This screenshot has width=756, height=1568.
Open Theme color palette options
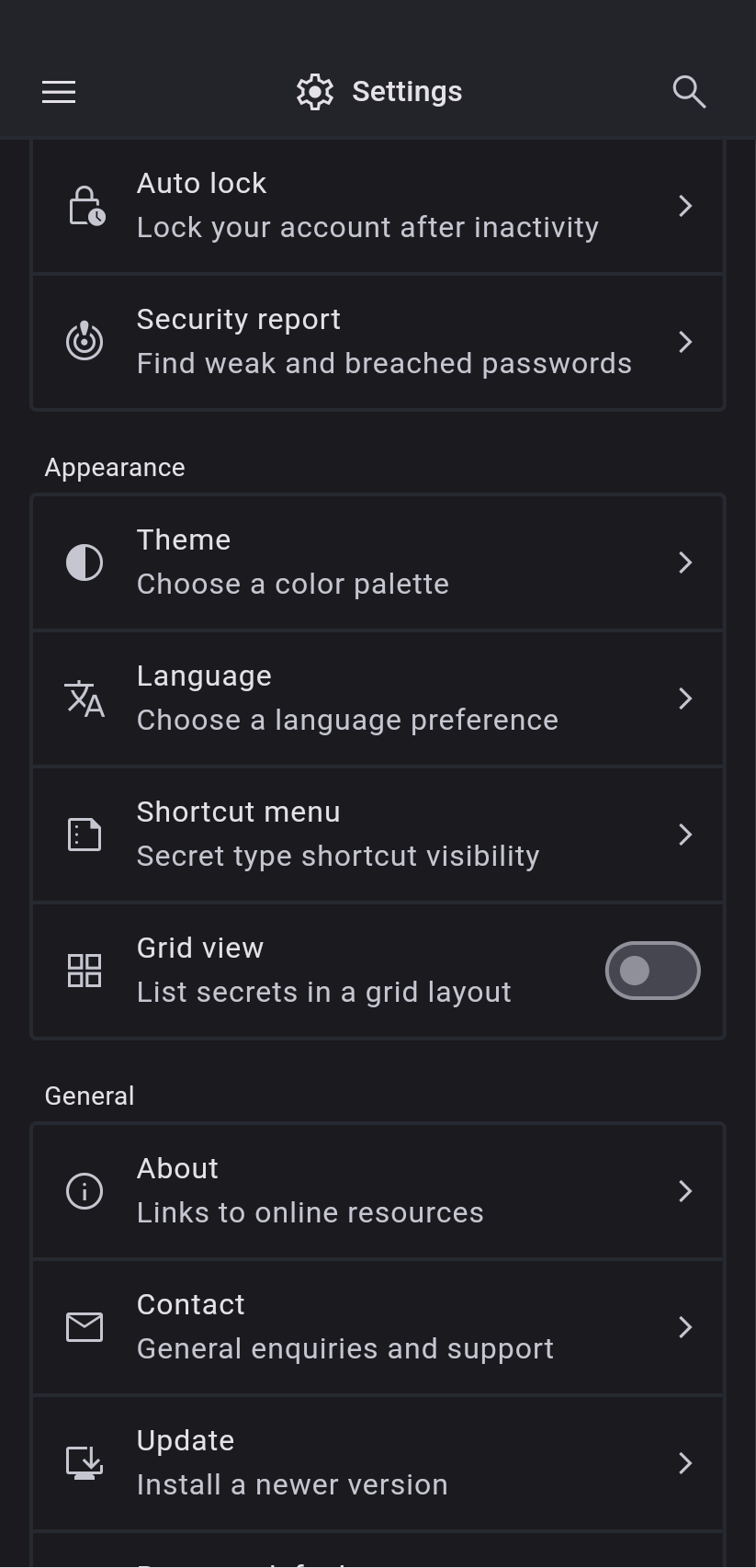[378, 562]
